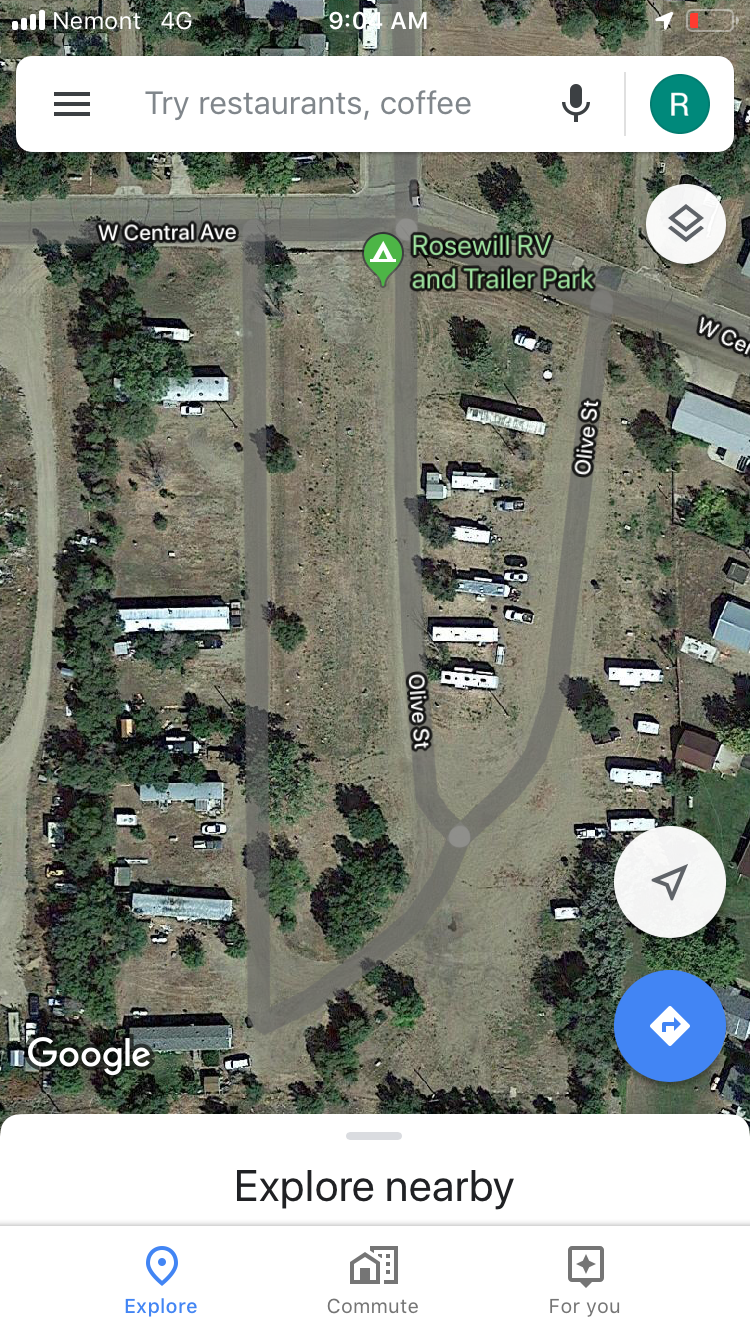The image size is (750, 1334).
Task: Open the Explore nearby panel
Action: click(x=373, y=1187)
